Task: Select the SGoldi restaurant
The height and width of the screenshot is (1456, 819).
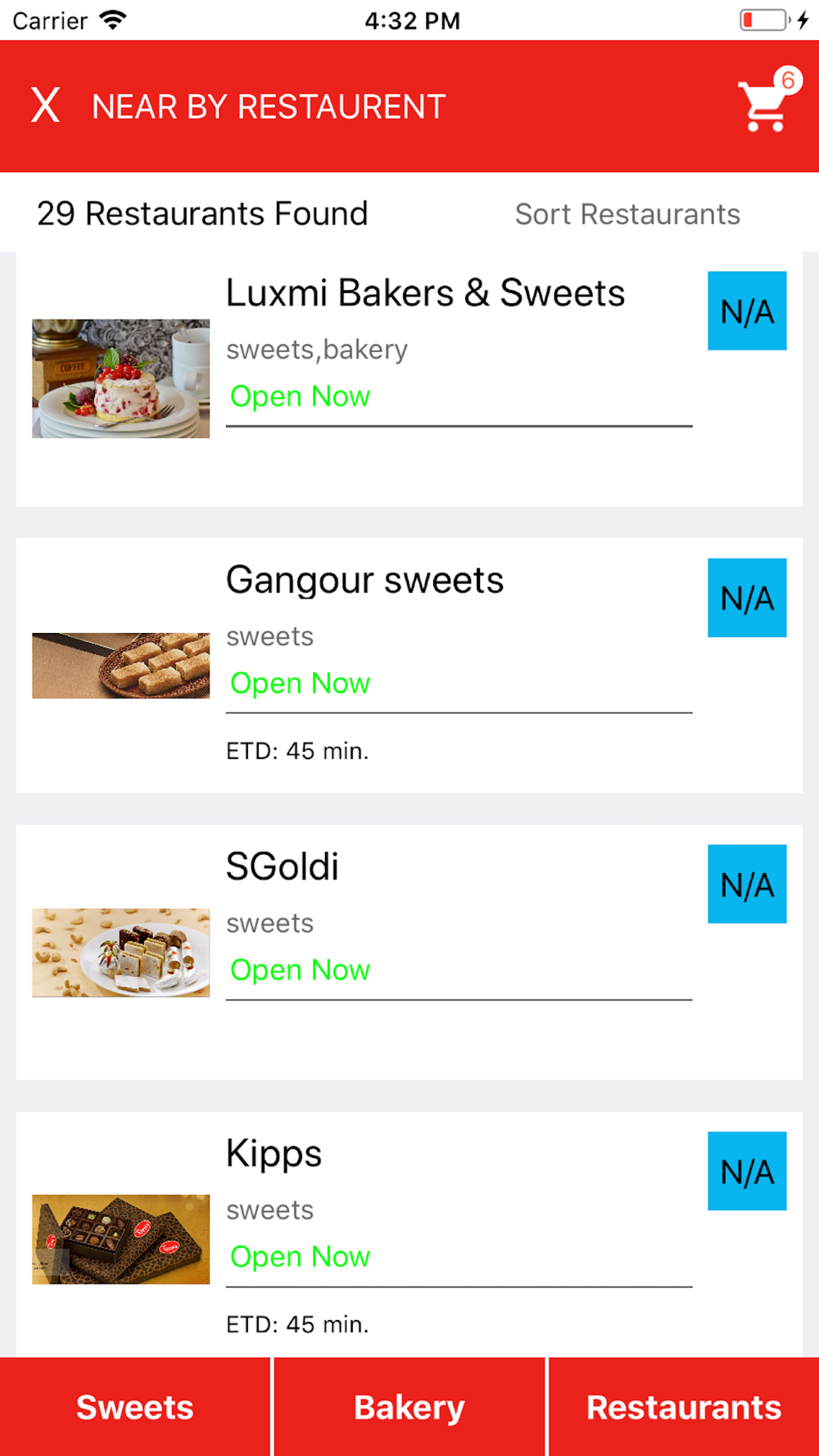Action: click(x=409, y=952)
